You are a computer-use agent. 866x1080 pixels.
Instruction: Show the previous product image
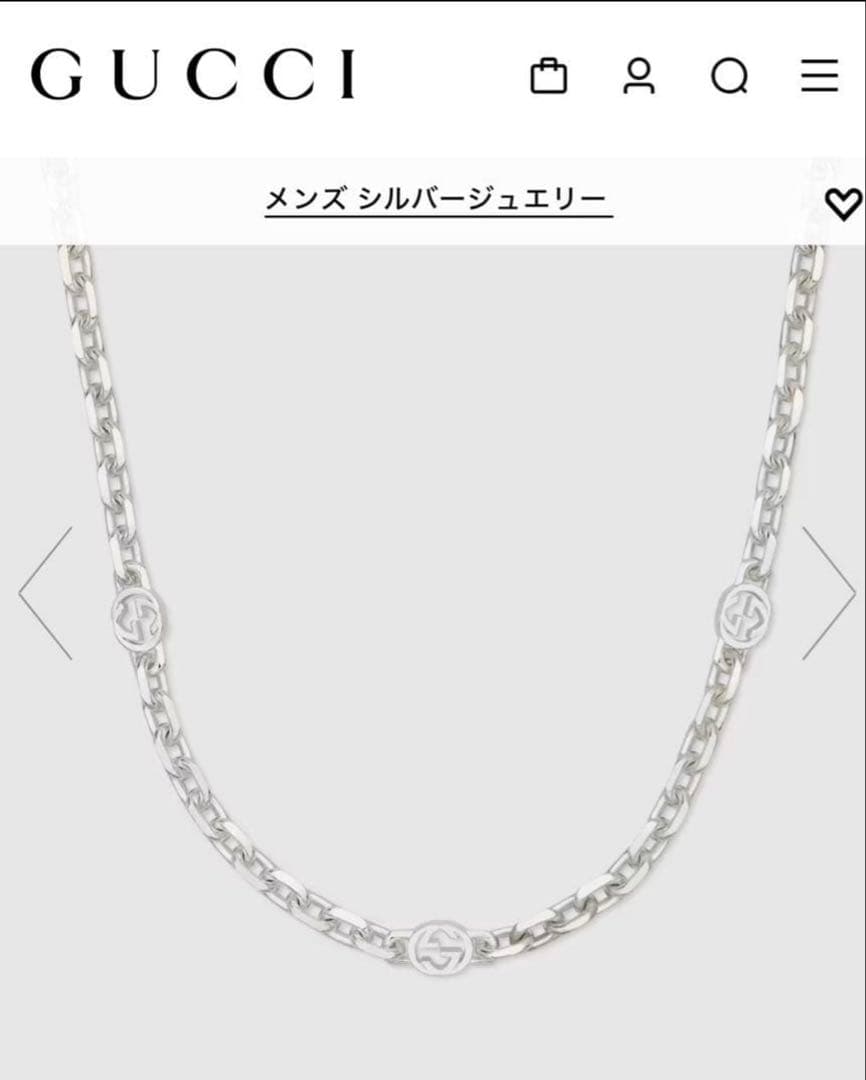[x=46, y=593]
